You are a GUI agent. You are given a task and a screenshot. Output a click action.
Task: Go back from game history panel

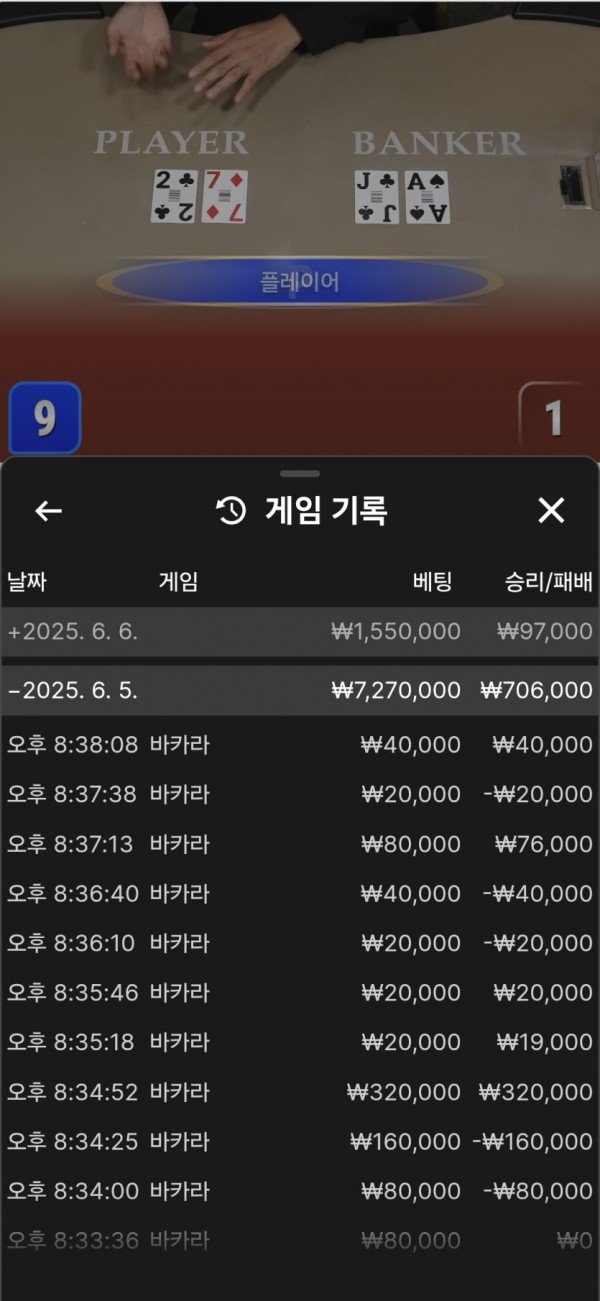(x=48, y=511)
